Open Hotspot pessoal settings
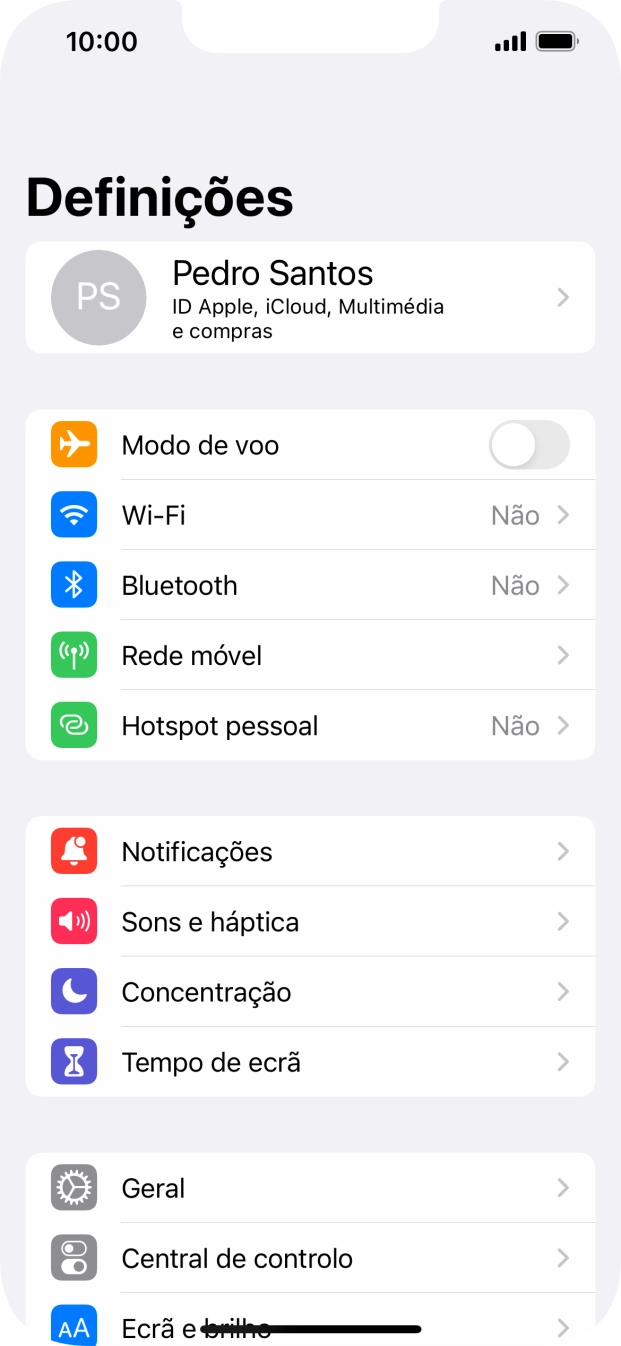Image resolution: width=621 pixels, height=1346 pixels. 310,725
